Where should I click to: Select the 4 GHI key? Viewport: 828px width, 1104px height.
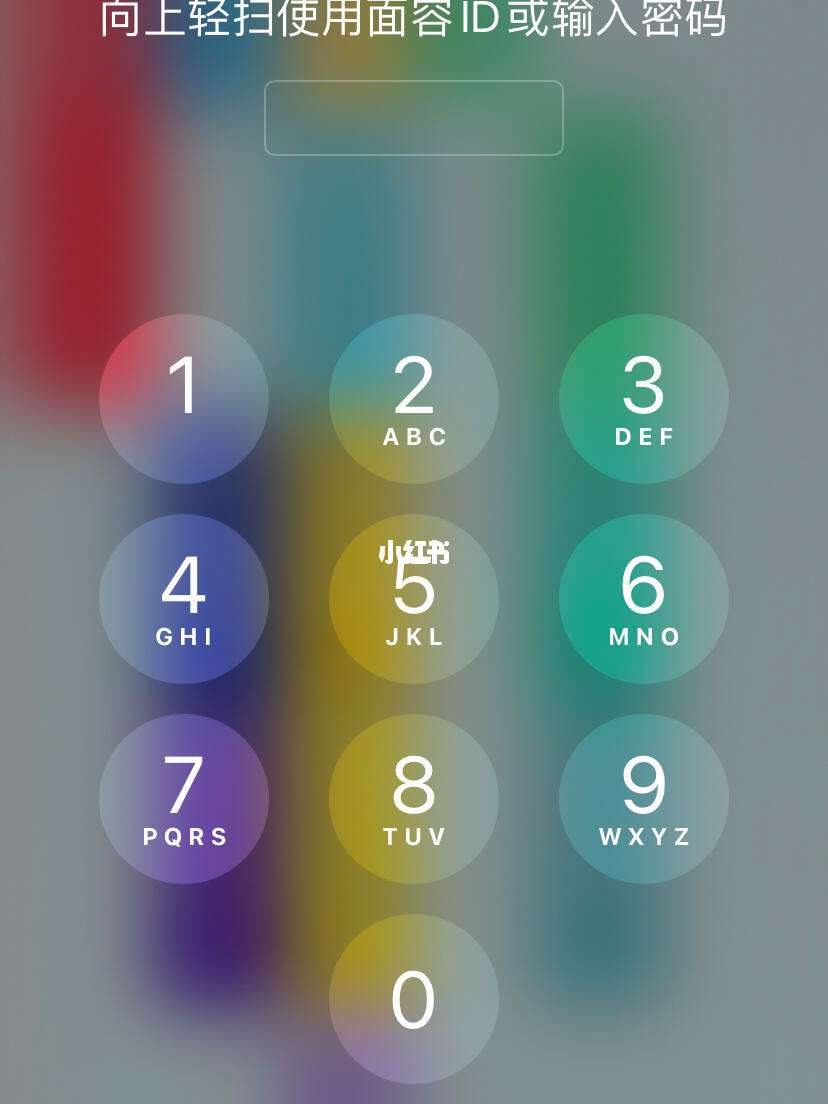pyautogui.click(x=184, y=599)
